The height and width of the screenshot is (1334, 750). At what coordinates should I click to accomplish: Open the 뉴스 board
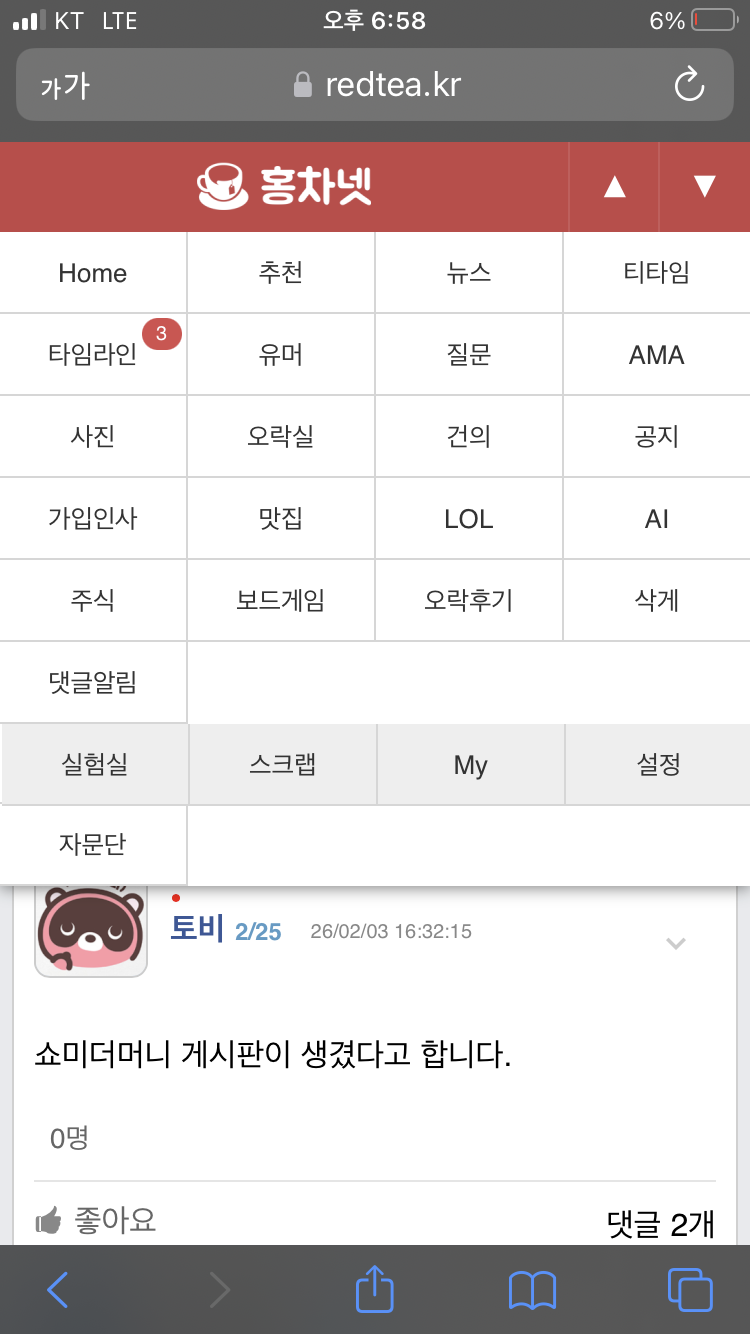469,273
